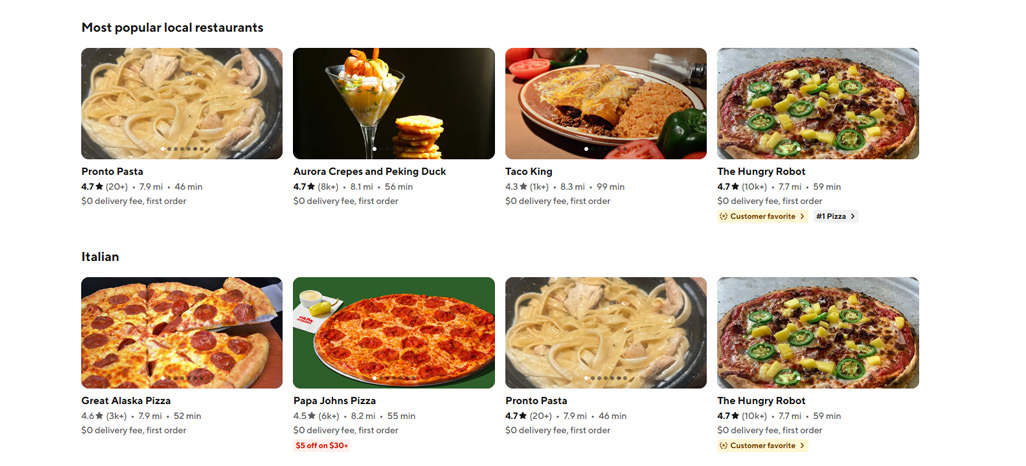Screen dimensions: 1026x466
Task: Tap Customer favorite badge under Italian Hungry Robot
Action: (762, 445)
